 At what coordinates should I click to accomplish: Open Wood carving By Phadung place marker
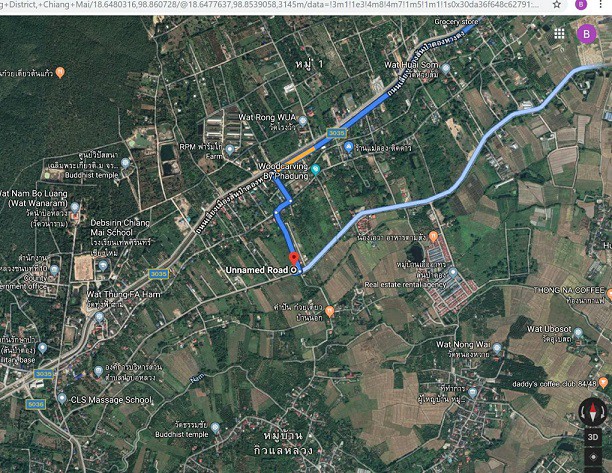(315, 170)
